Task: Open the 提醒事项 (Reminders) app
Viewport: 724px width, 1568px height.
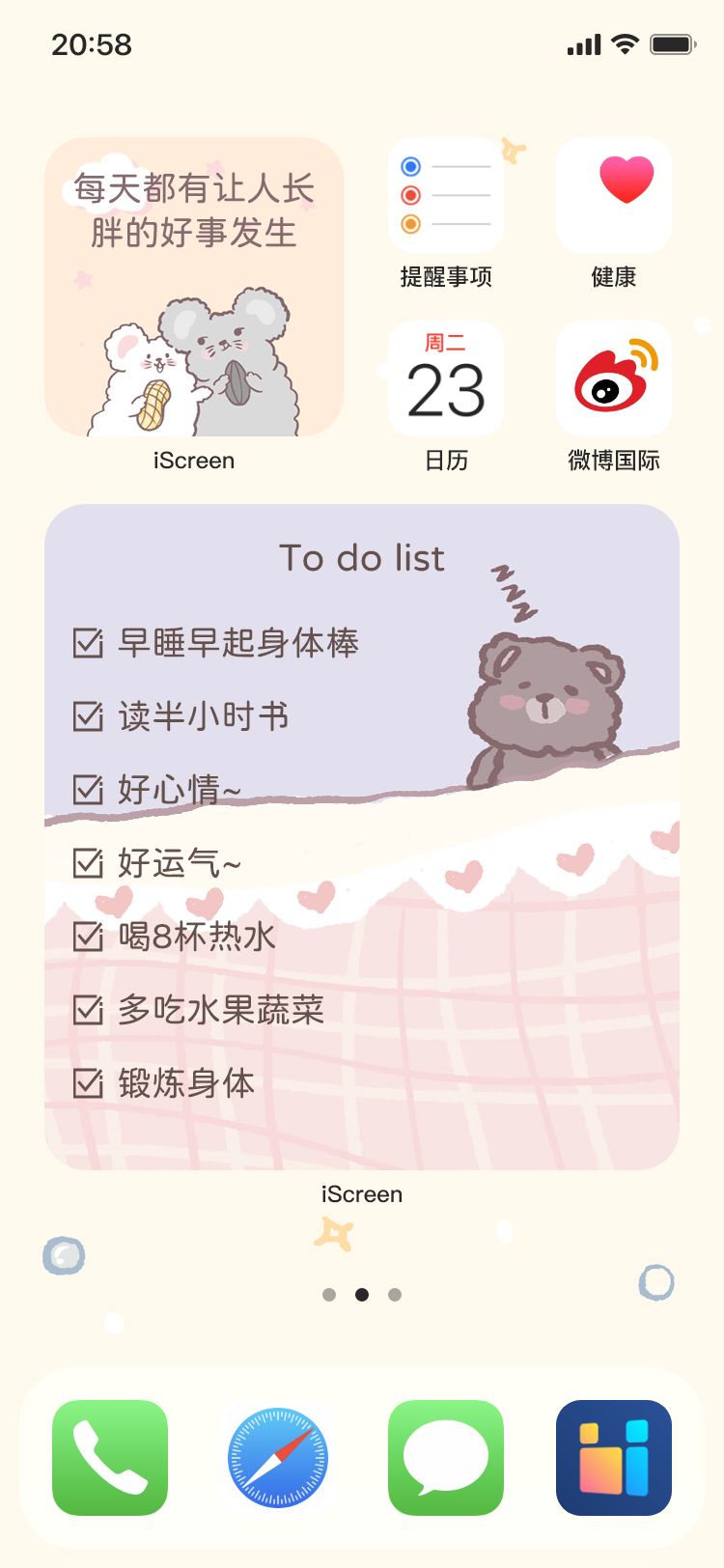Action: (x=445, y=194)
